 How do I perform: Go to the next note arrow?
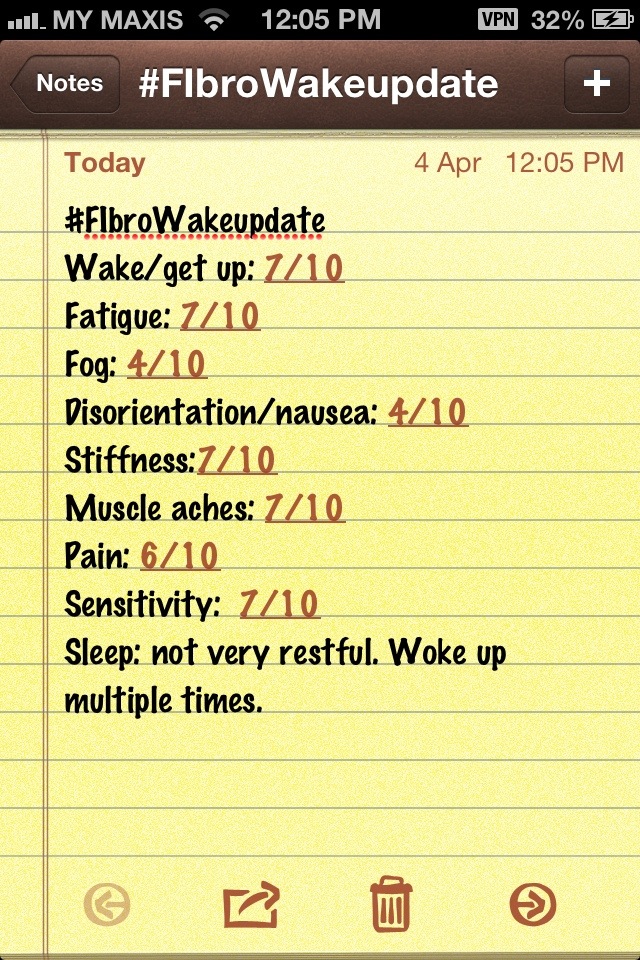tap(533, 905)
